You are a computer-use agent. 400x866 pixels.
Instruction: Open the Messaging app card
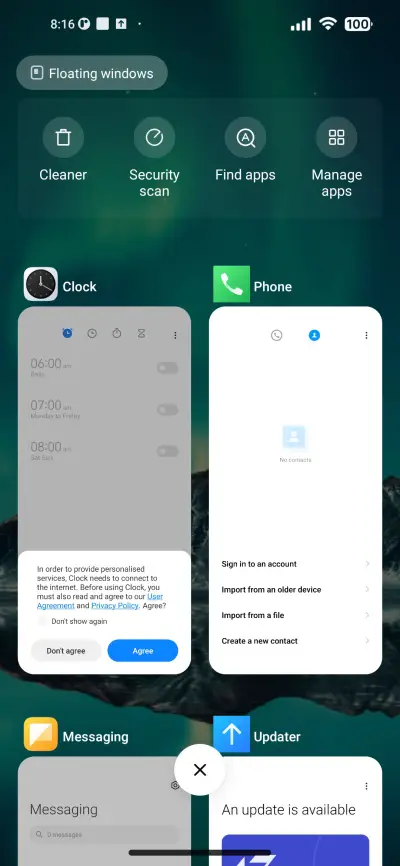coord(104,811)
